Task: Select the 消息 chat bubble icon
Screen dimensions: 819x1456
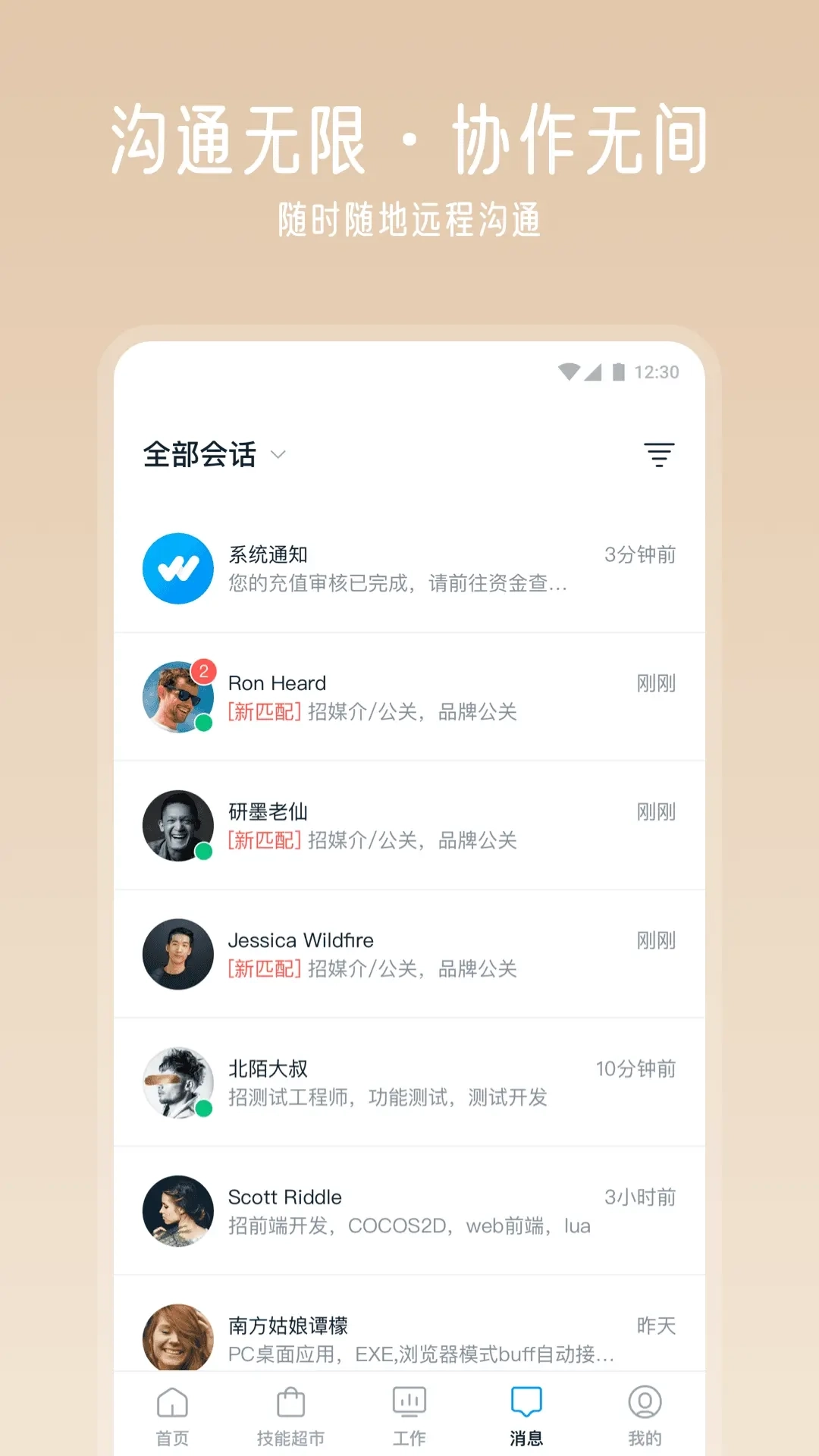Action: (x=526, y=1399)
